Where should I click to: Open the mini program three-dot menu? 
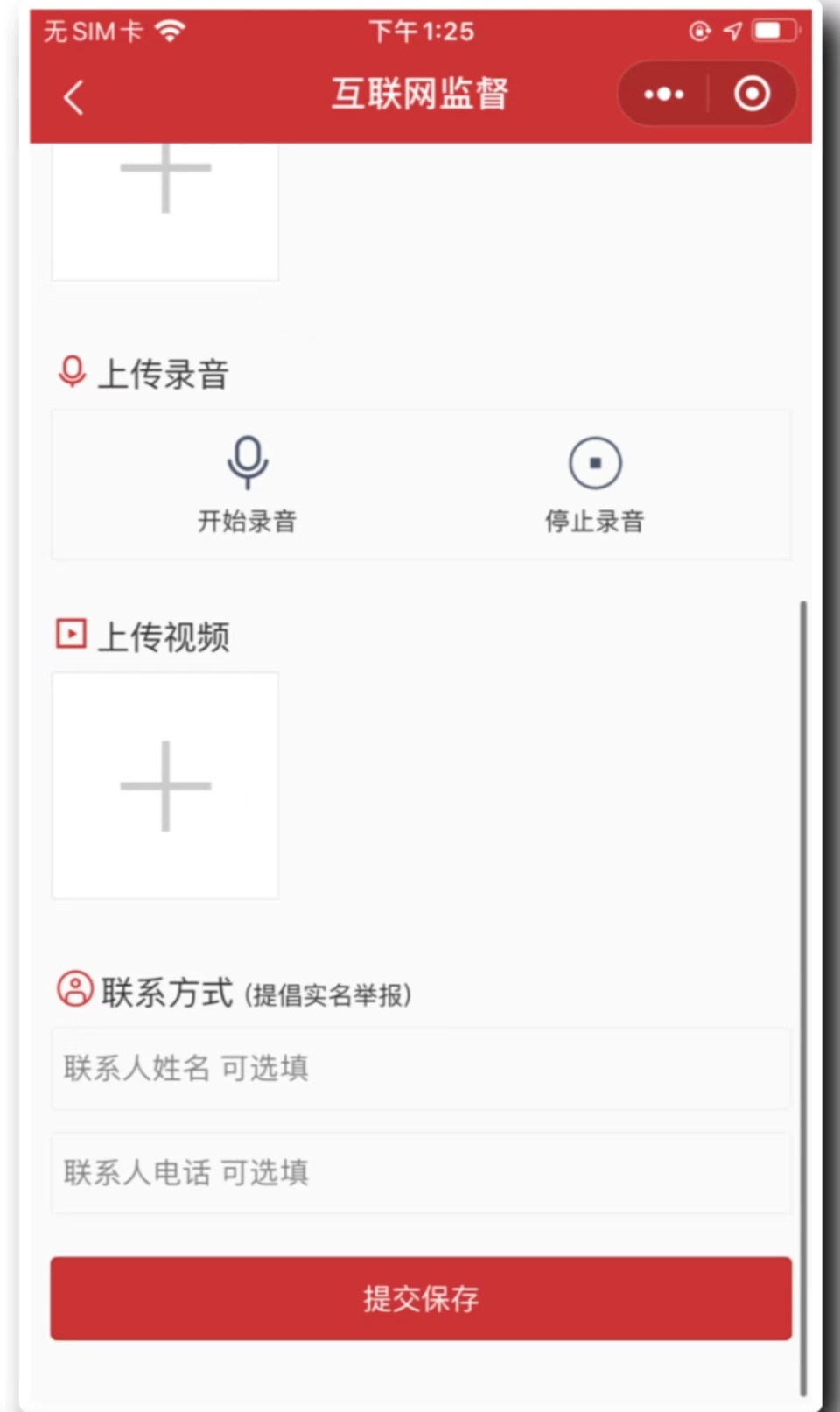point(663,94)
